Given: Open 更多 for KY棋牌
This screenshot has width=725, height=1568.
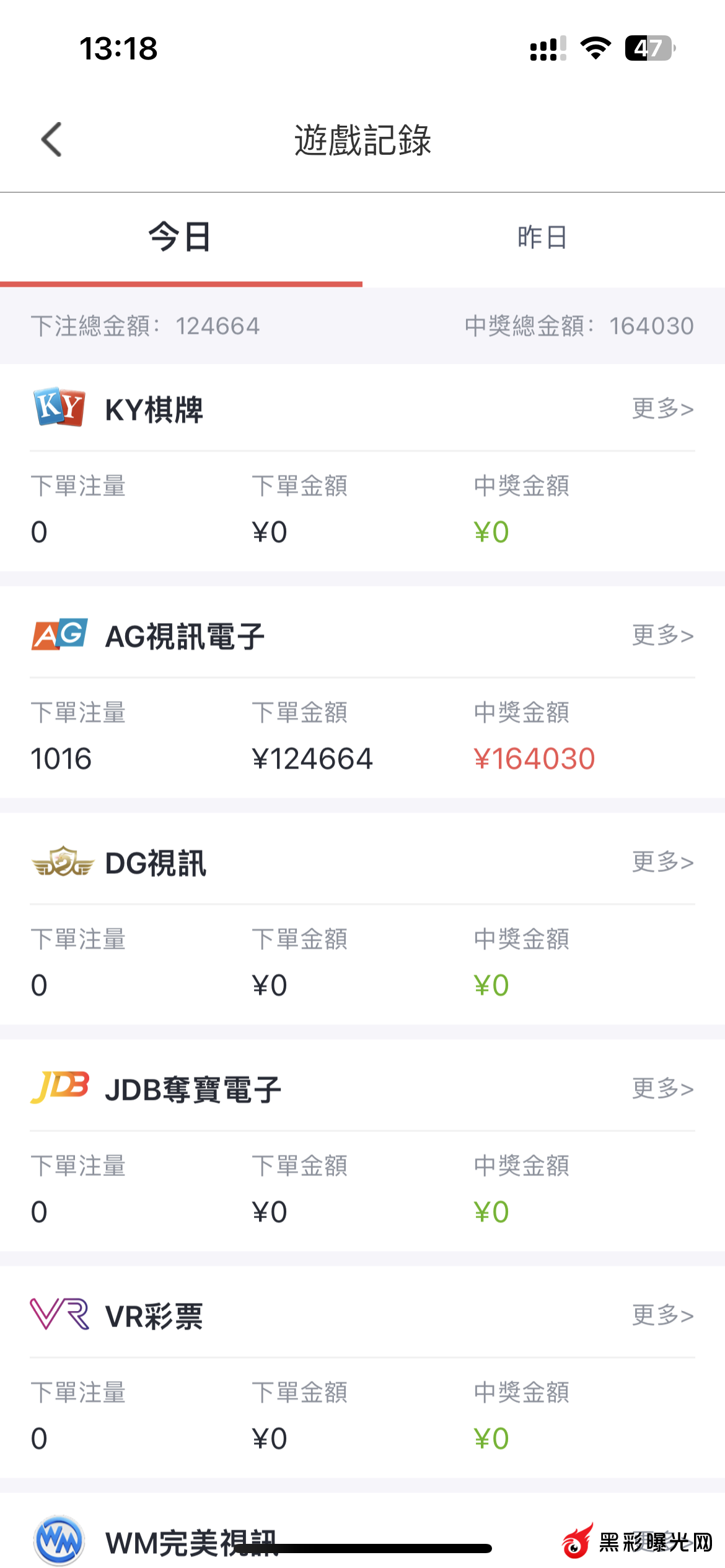Looking at the screenshot, I should coord(662,409).
